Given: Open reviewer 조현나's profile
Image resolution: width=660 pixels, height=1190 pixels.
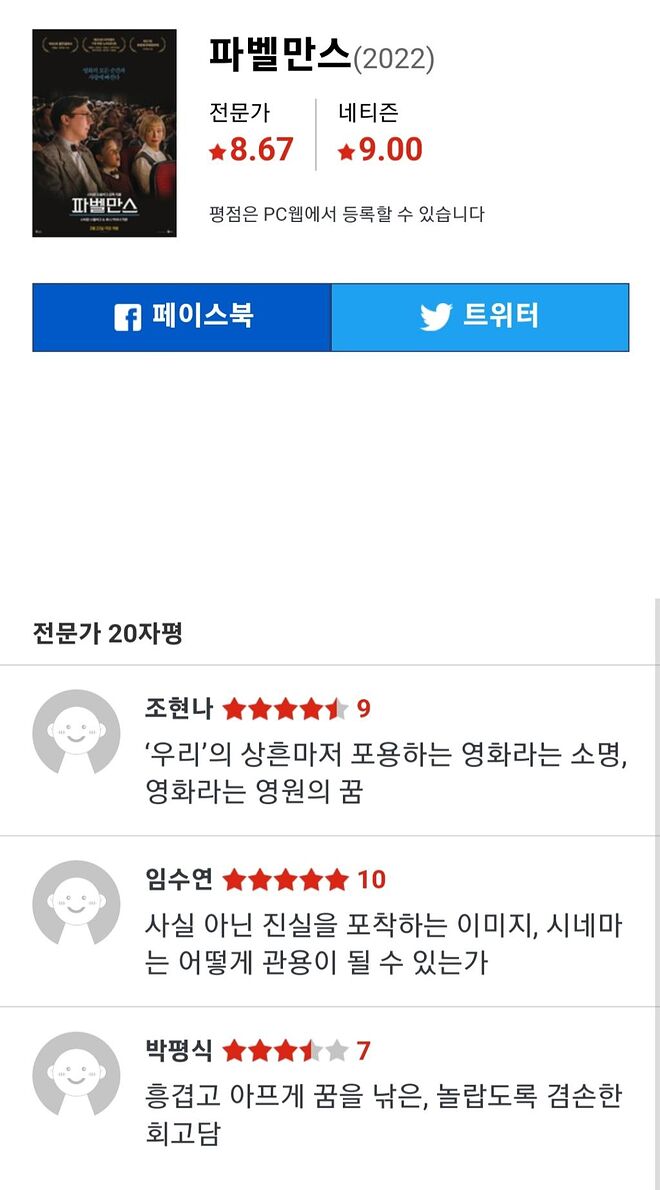Looking at the screenshot, I should tap(77, 732).
